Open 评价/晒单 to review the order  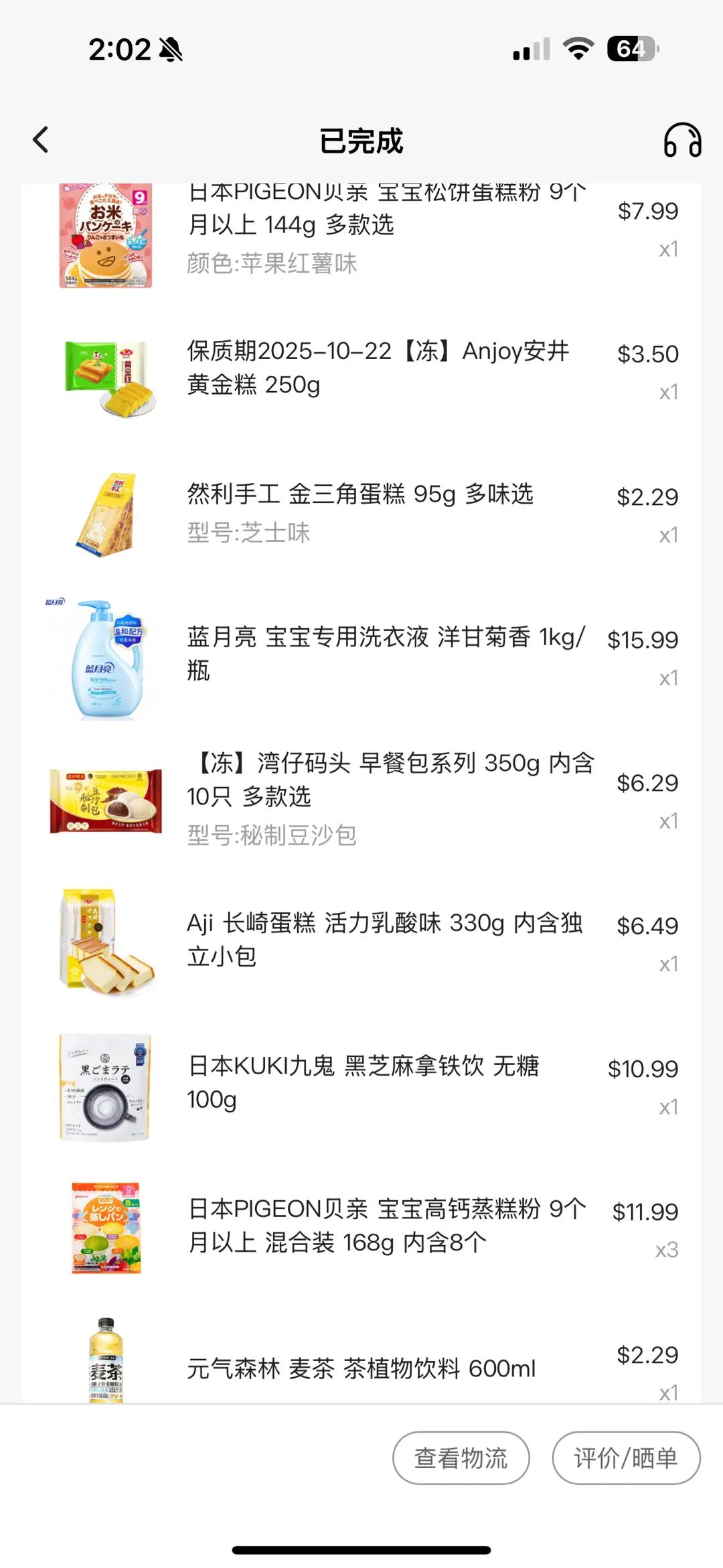[x=625, y=1457]
